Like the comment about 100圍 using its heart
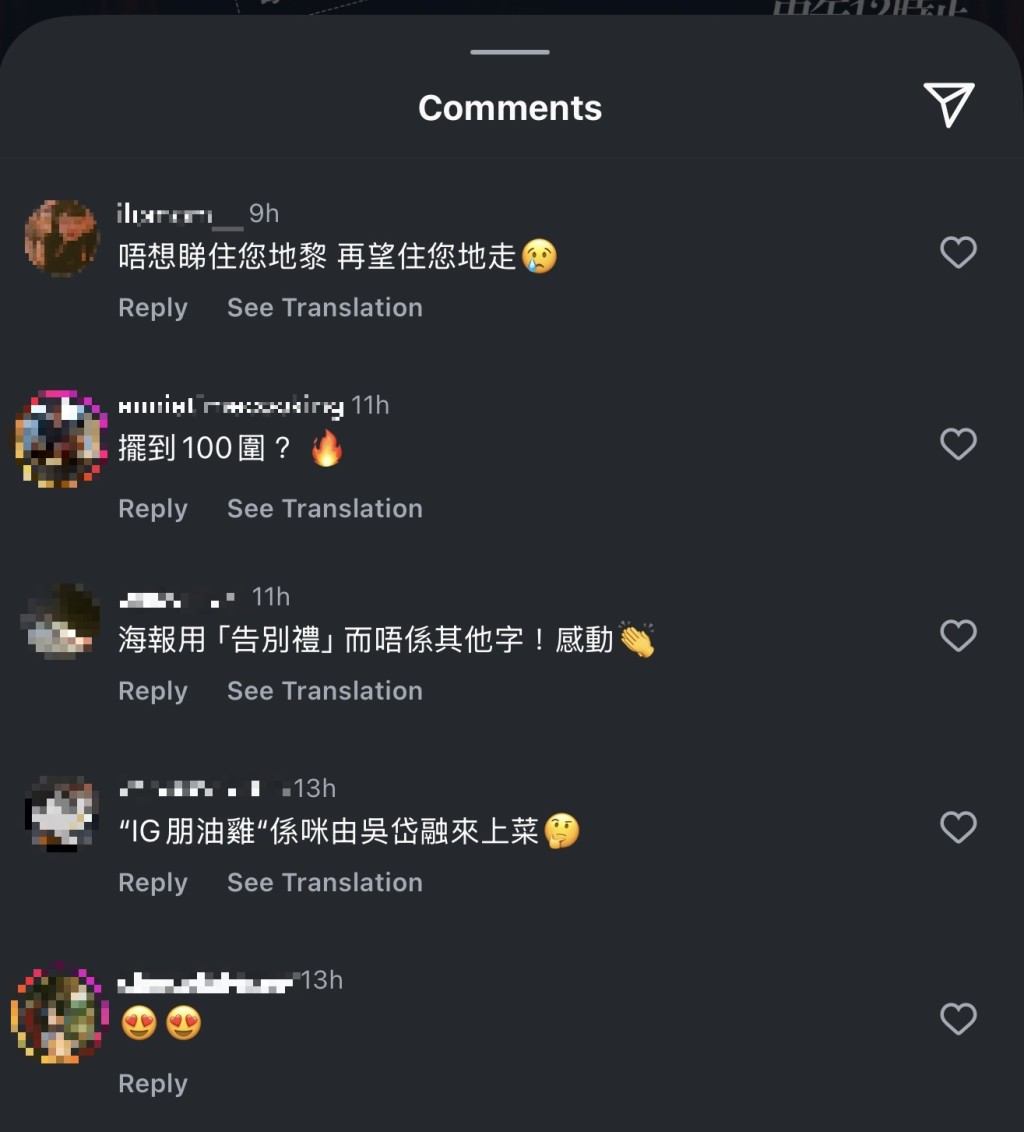This screenshot has width=1024, height=1132. pyautogui.click(x=958, y=444)
